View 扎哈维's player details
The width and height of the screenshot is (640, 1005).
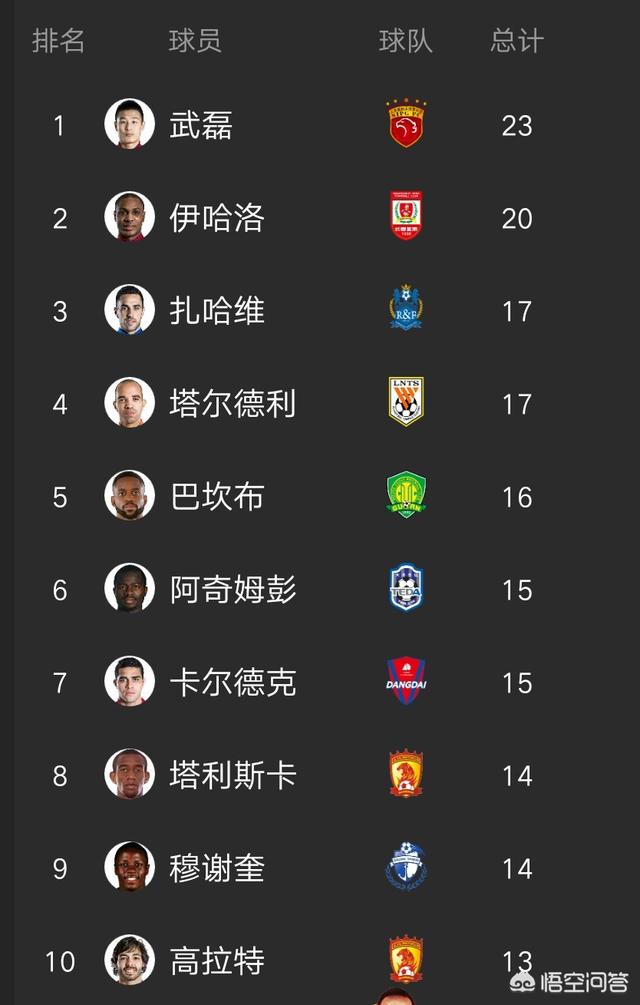click(216, 311)
